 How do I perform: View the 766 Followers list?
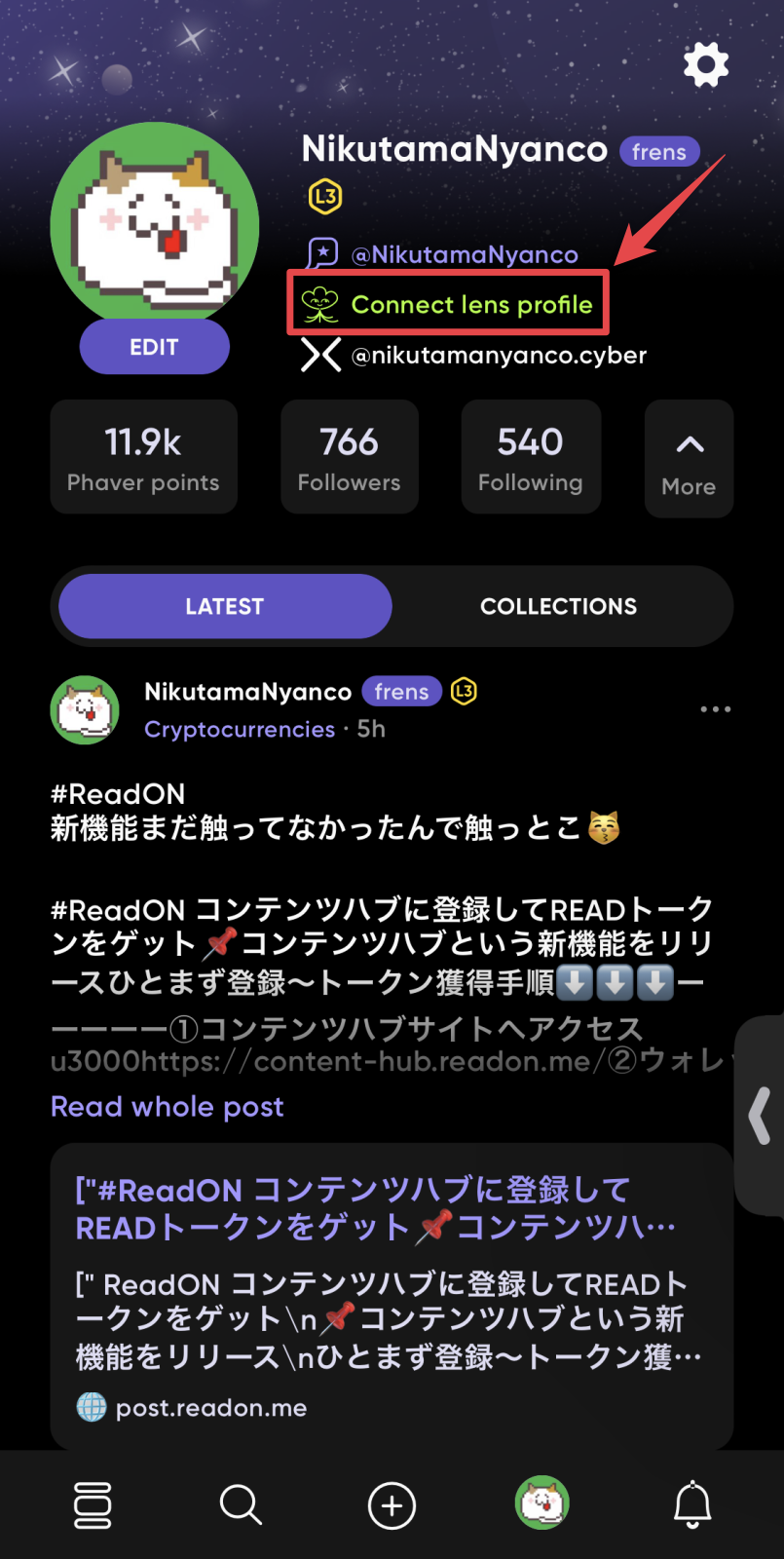click(x=349, y=457)
